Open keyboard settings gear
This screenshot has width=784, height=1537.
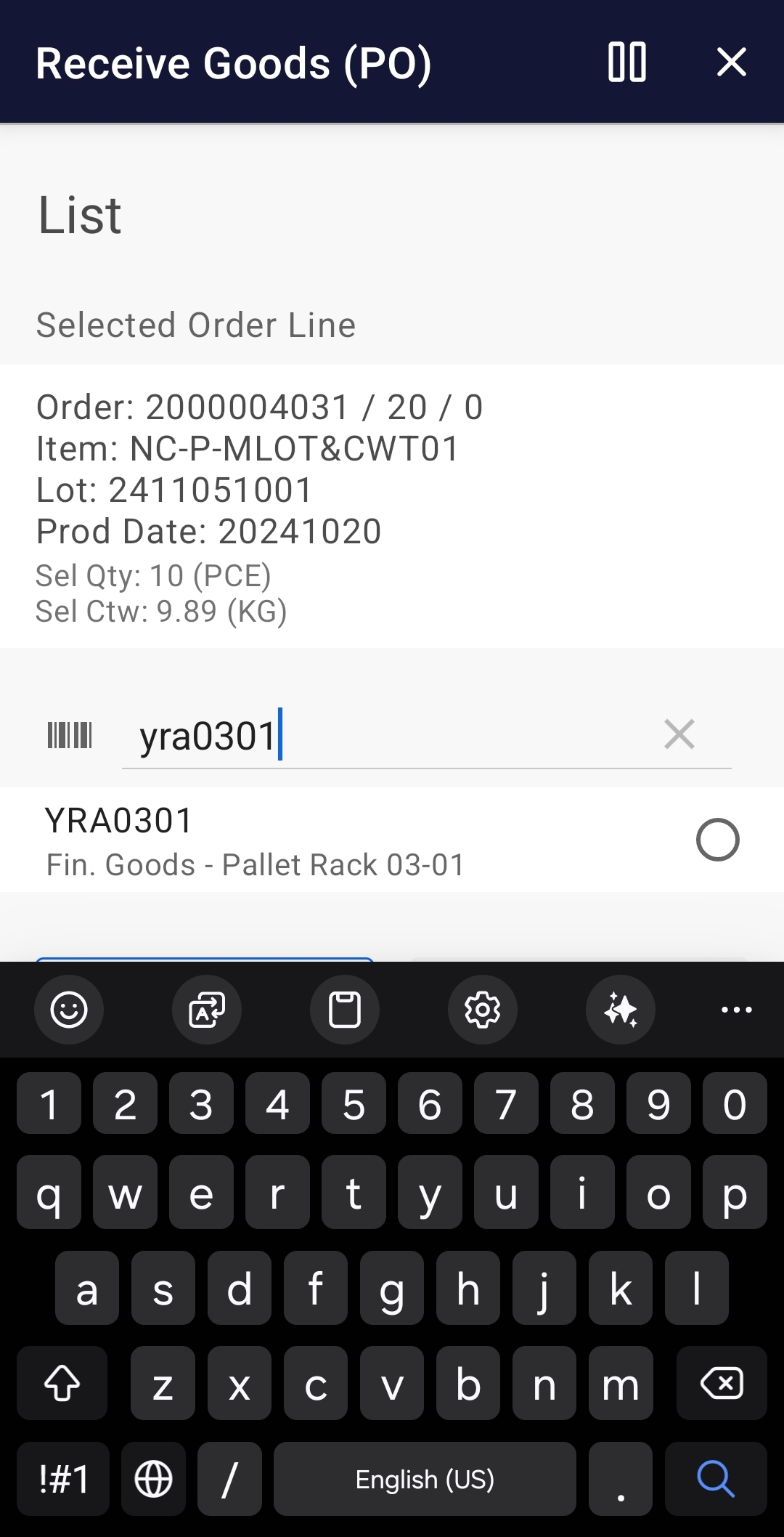pos(482,1010)
